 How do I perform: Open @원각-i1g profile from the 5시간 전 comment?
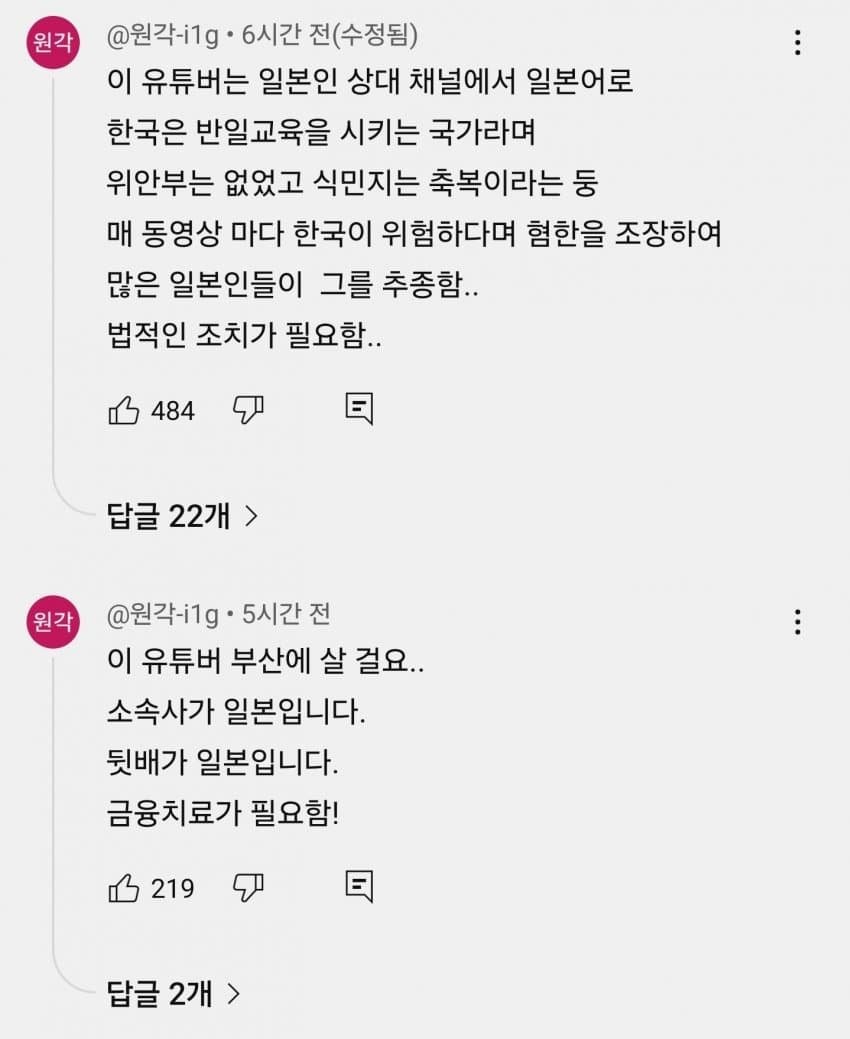(162, 614)
